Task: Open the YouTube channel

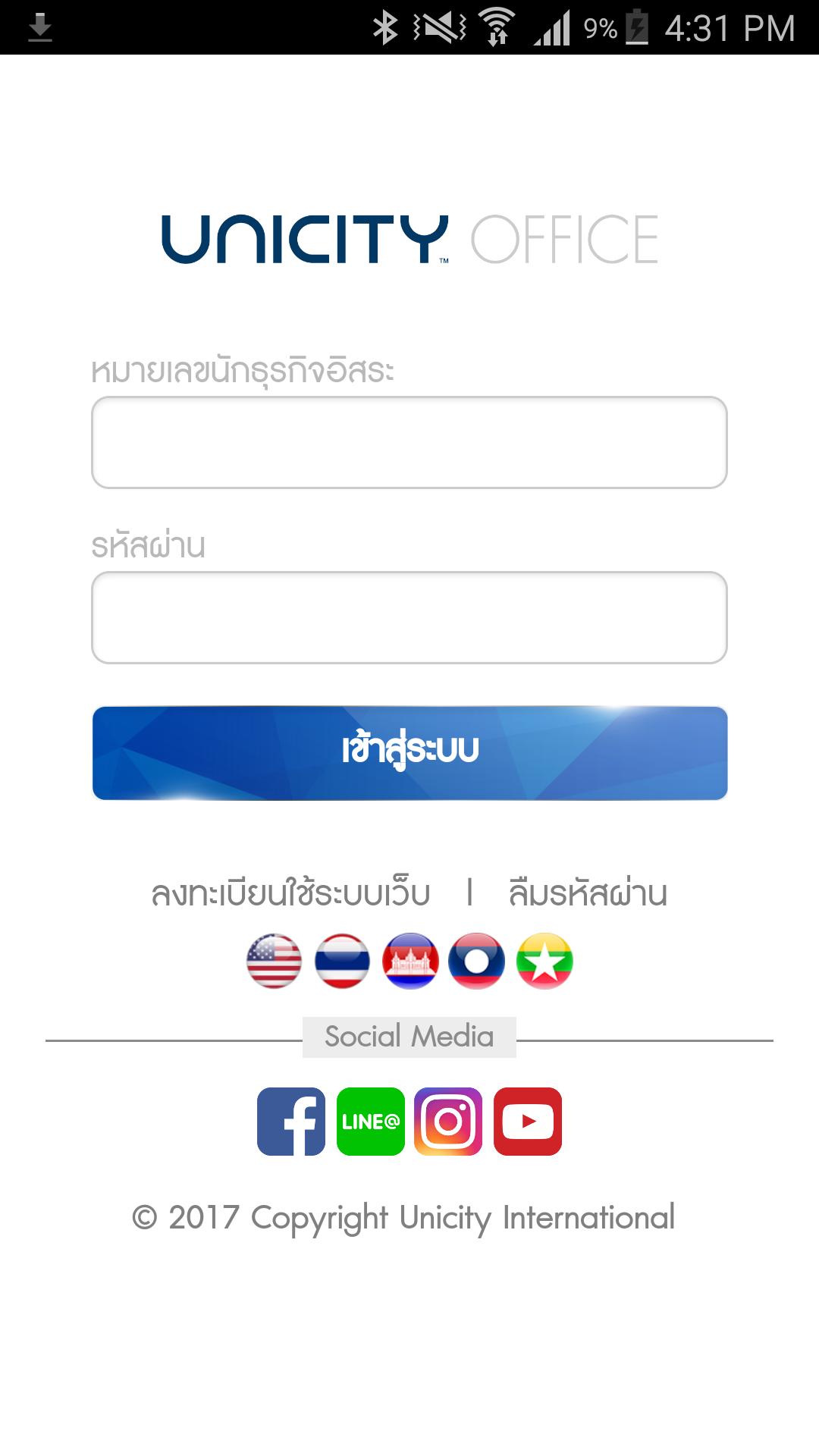Action: tap(528, 1122)
